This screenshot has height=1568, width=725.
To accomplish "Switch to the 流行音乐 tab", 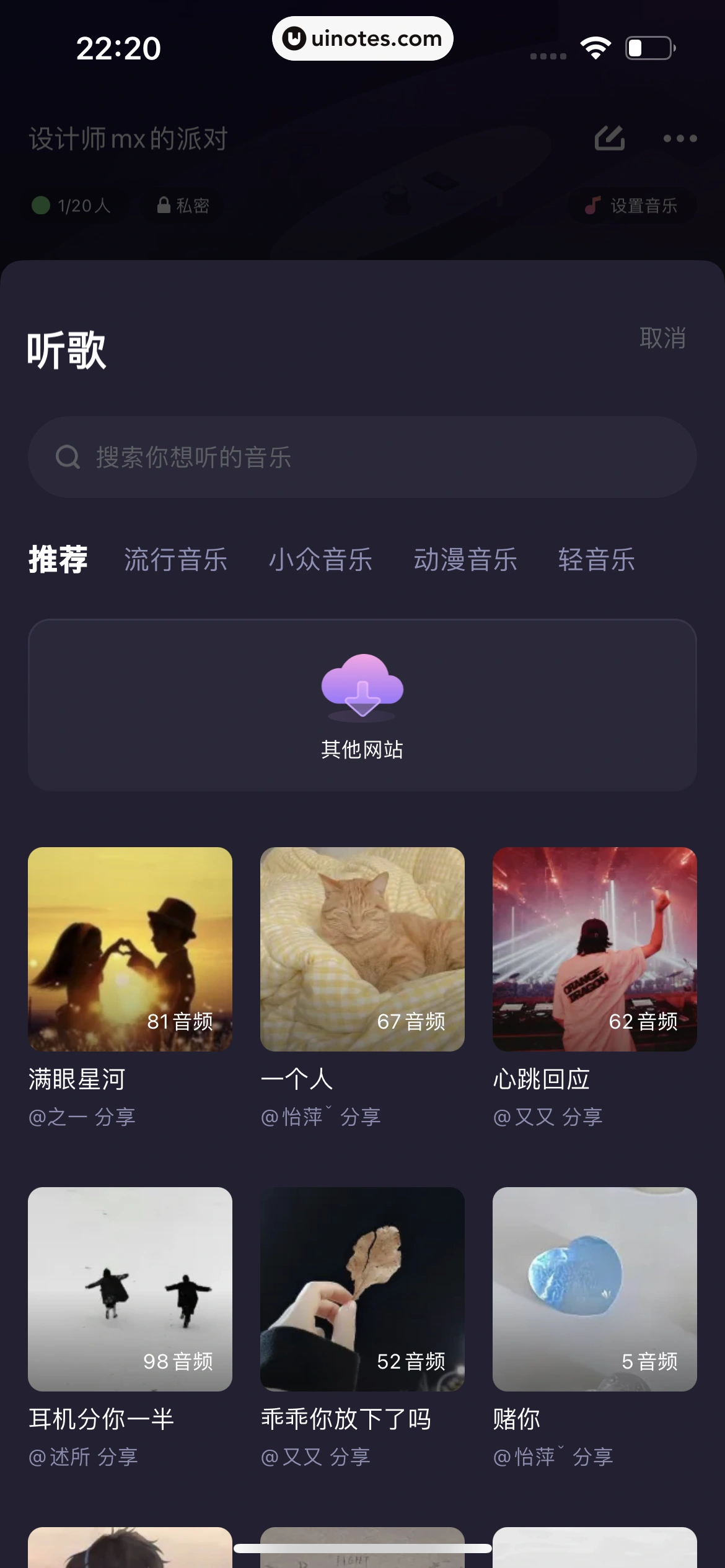I will click(x=175, y=559).
